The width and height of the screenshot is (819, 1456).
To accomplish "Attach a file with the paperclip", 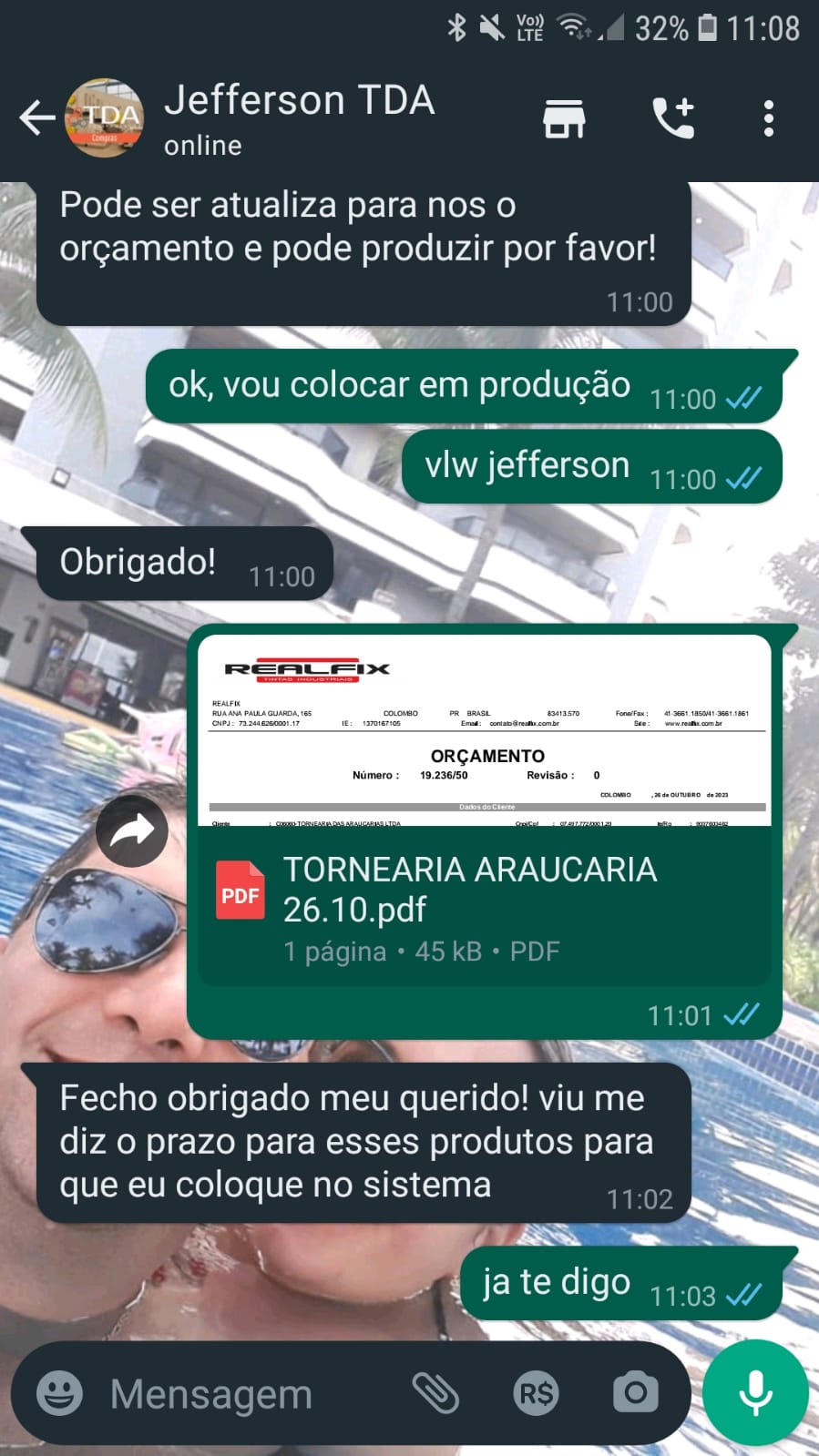I will (x=435, y=1392).
